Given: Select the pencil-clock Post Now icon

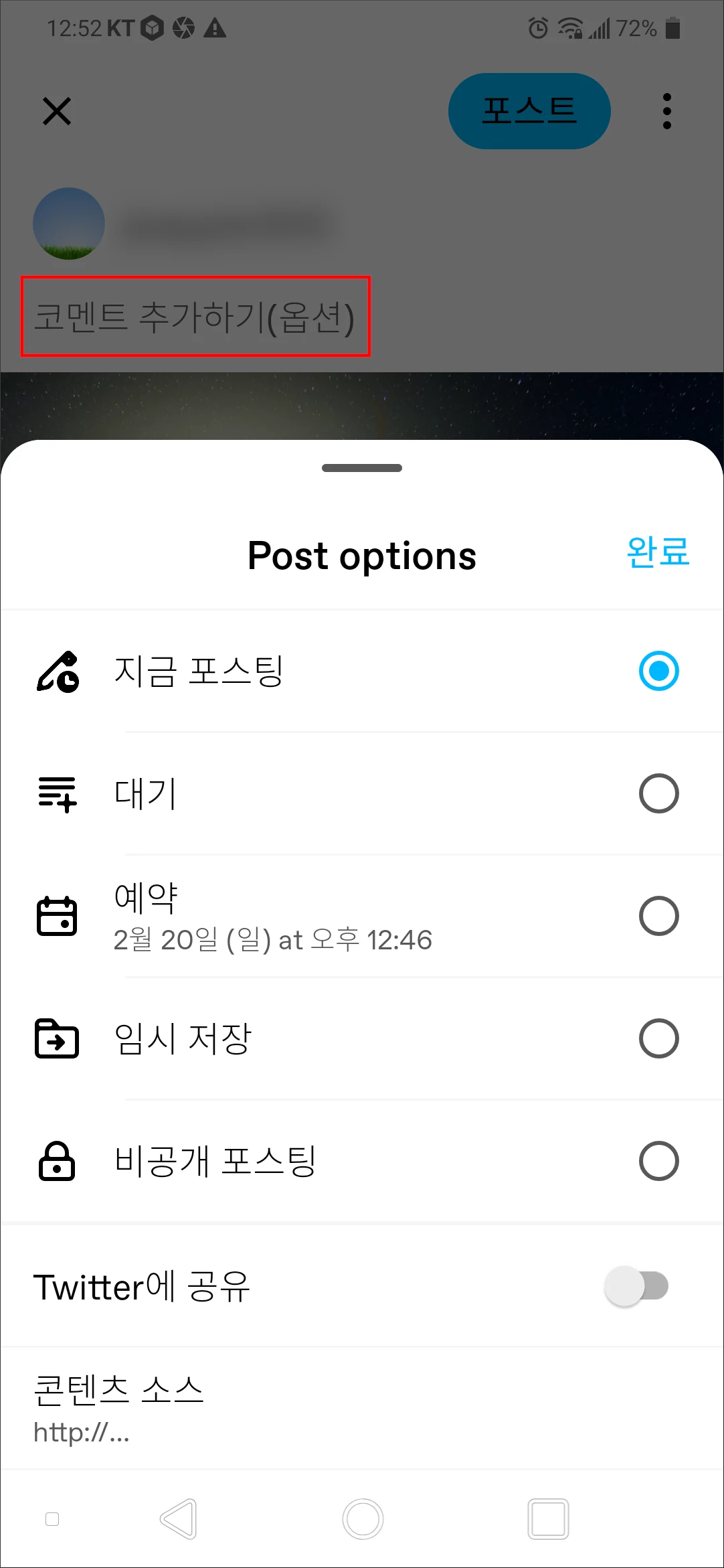Looking at the screenshot, I should (x=58, y=673).
